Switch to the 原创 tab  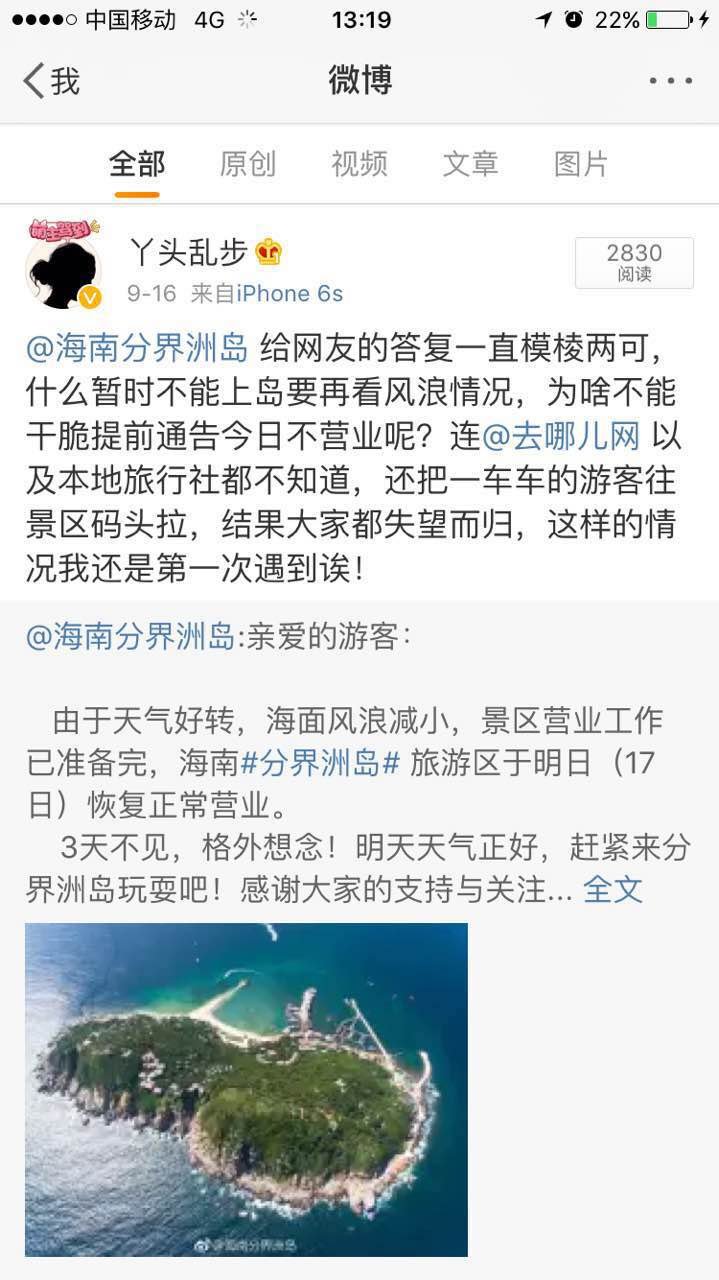coord(248,164)
